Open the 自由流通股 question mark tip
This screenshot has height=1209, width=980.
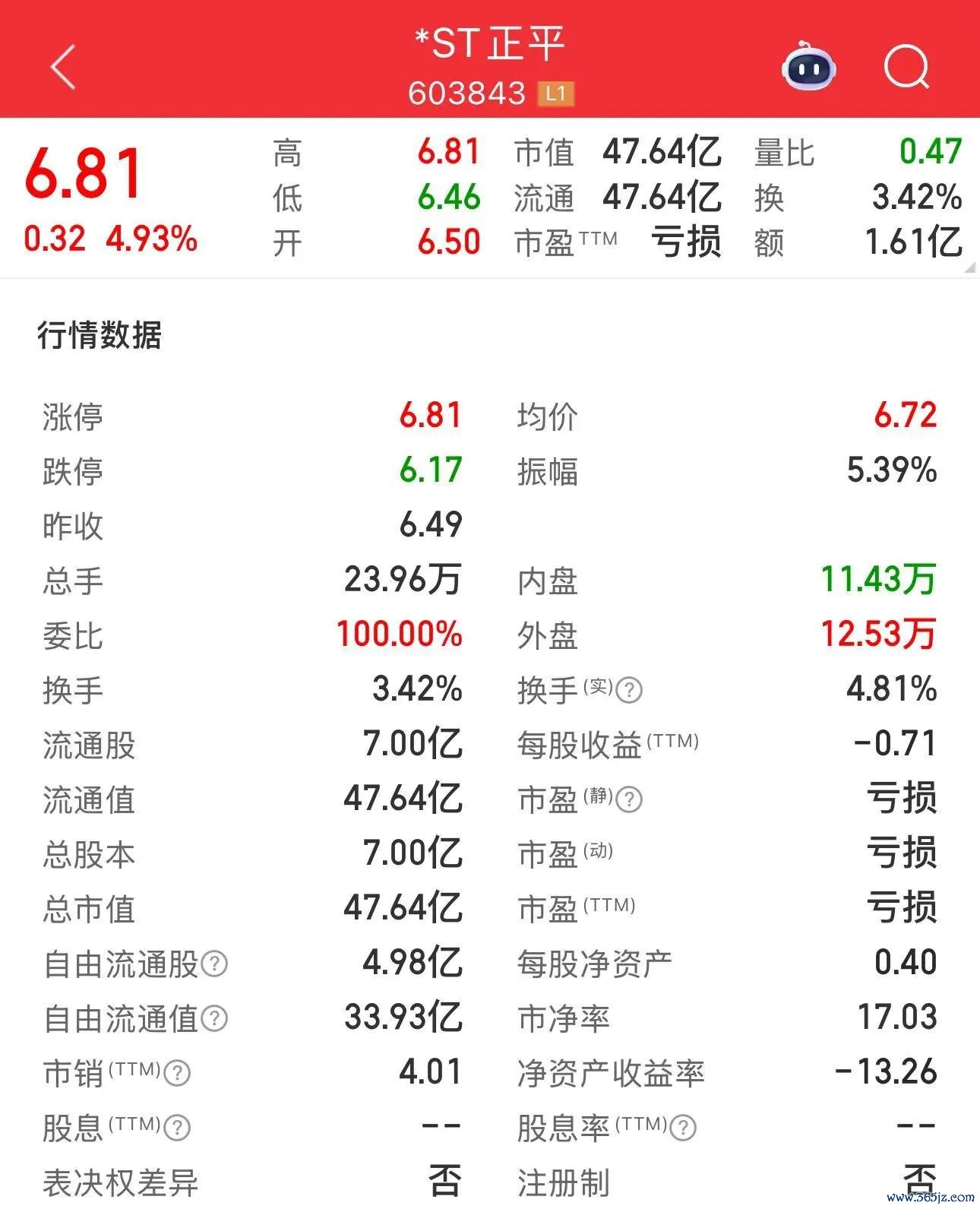click(214, 964)
